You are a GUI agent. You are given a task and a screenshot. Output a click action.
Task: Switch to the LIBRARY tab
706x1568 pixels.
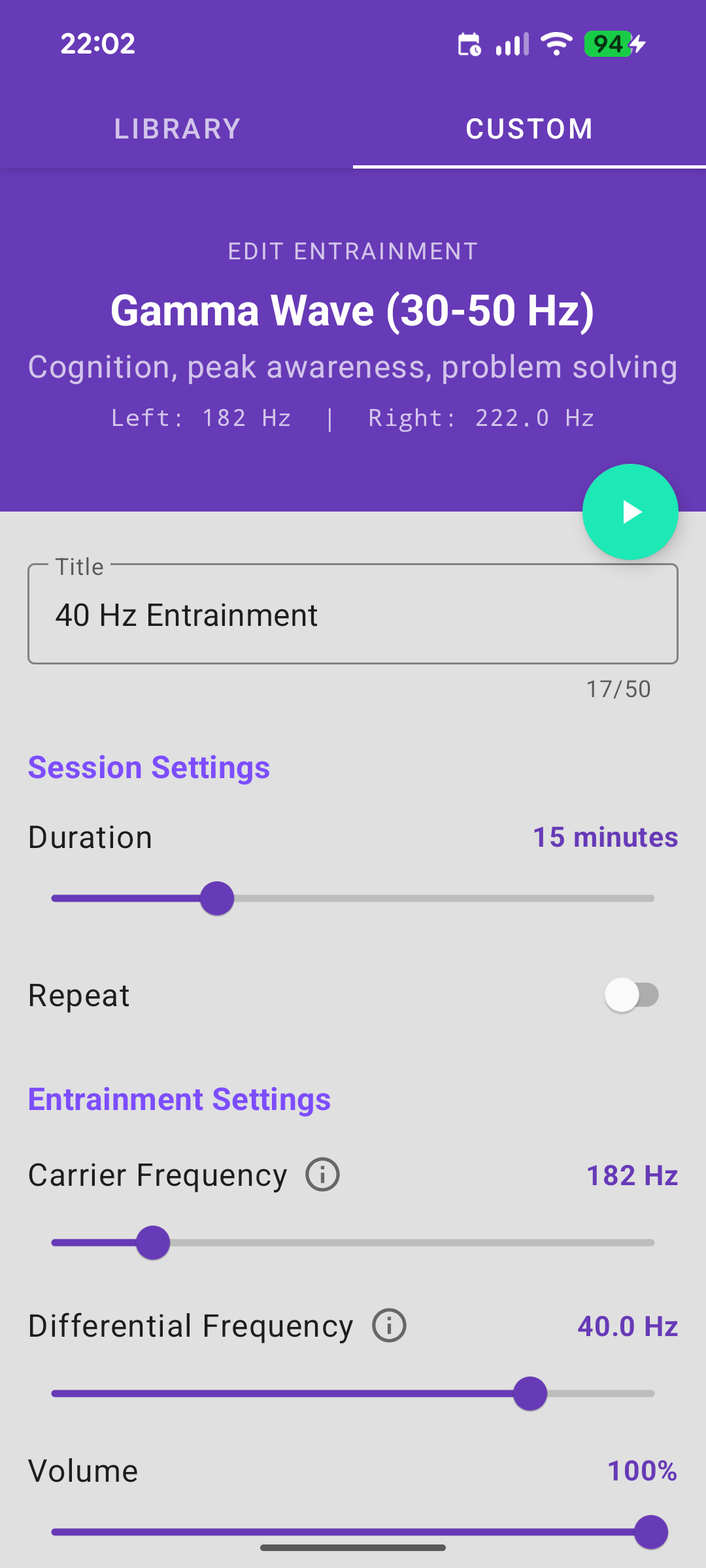click(176, 128)
